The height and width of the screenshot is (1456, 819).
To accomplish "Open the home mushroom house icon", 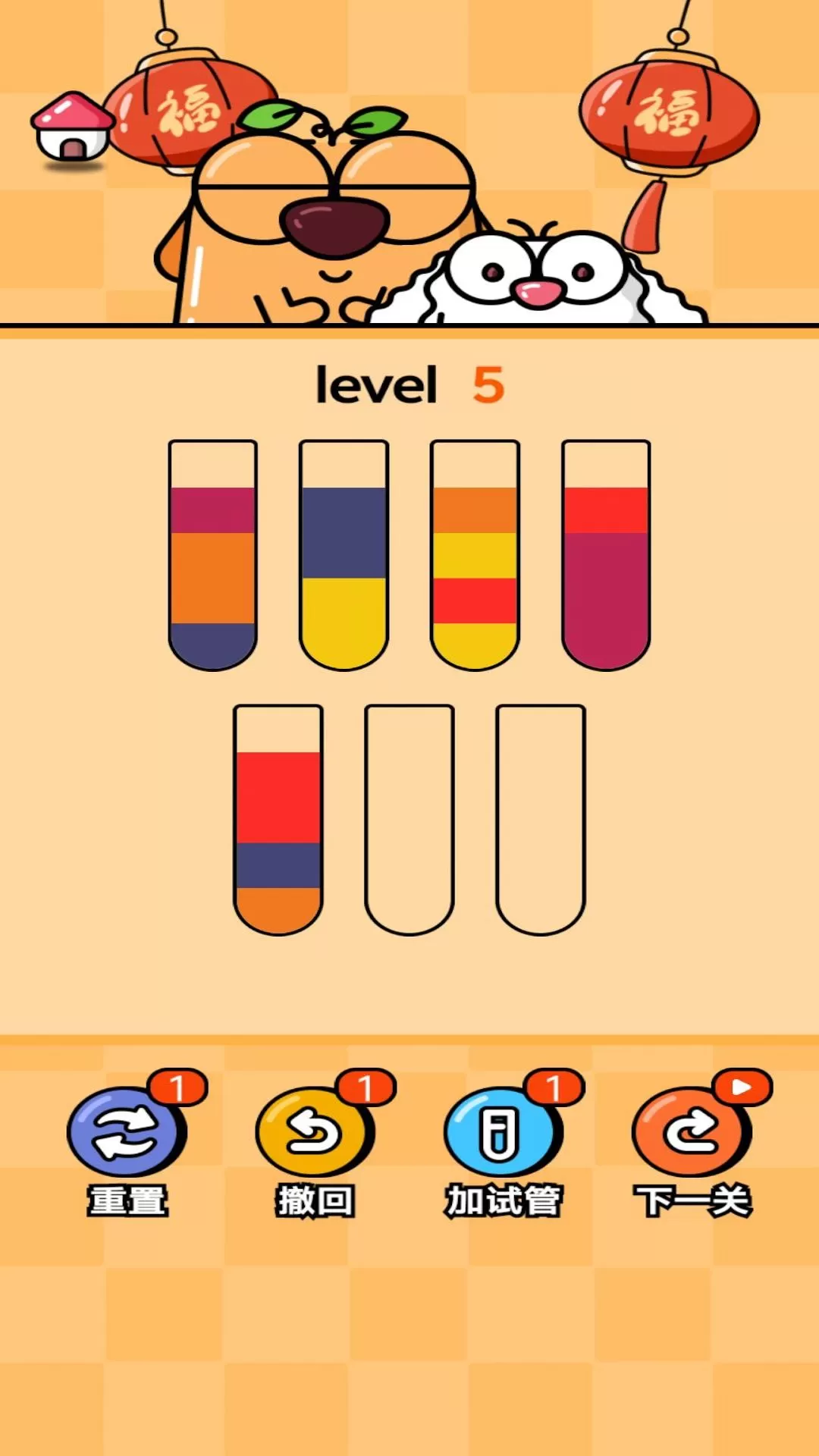I will [72, 129].
